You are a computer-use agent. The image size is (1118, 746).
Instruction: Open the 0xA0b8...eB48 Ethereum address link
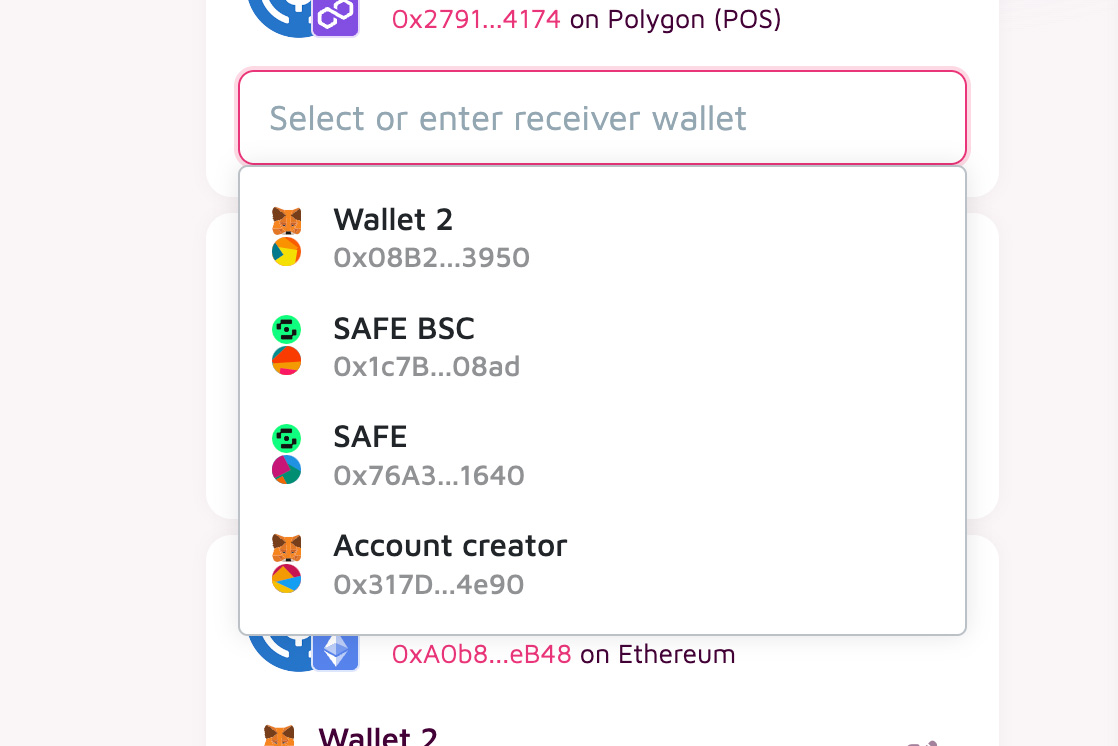[x=481, y=654]
